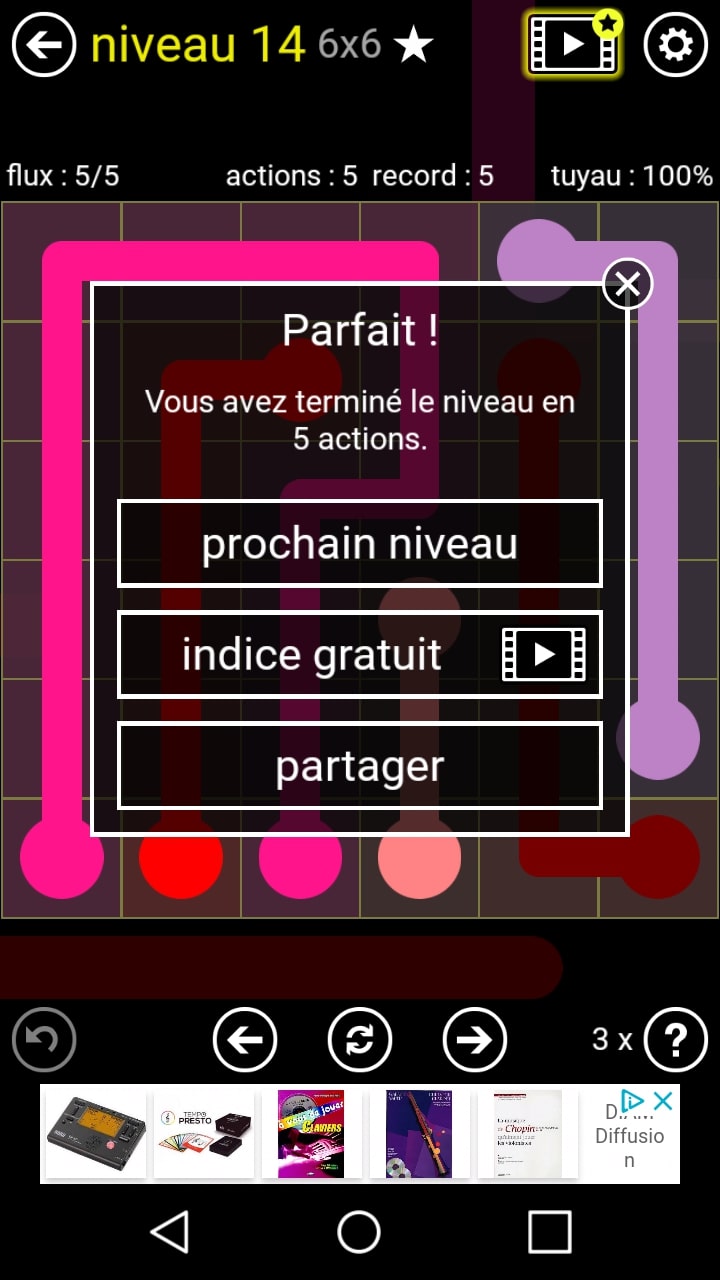Image resolution: width=720 pixels, height=1280 pixels.
Task: Open the AdChoices info icon
Action: pyautogui.click(x=633, y=1101)
